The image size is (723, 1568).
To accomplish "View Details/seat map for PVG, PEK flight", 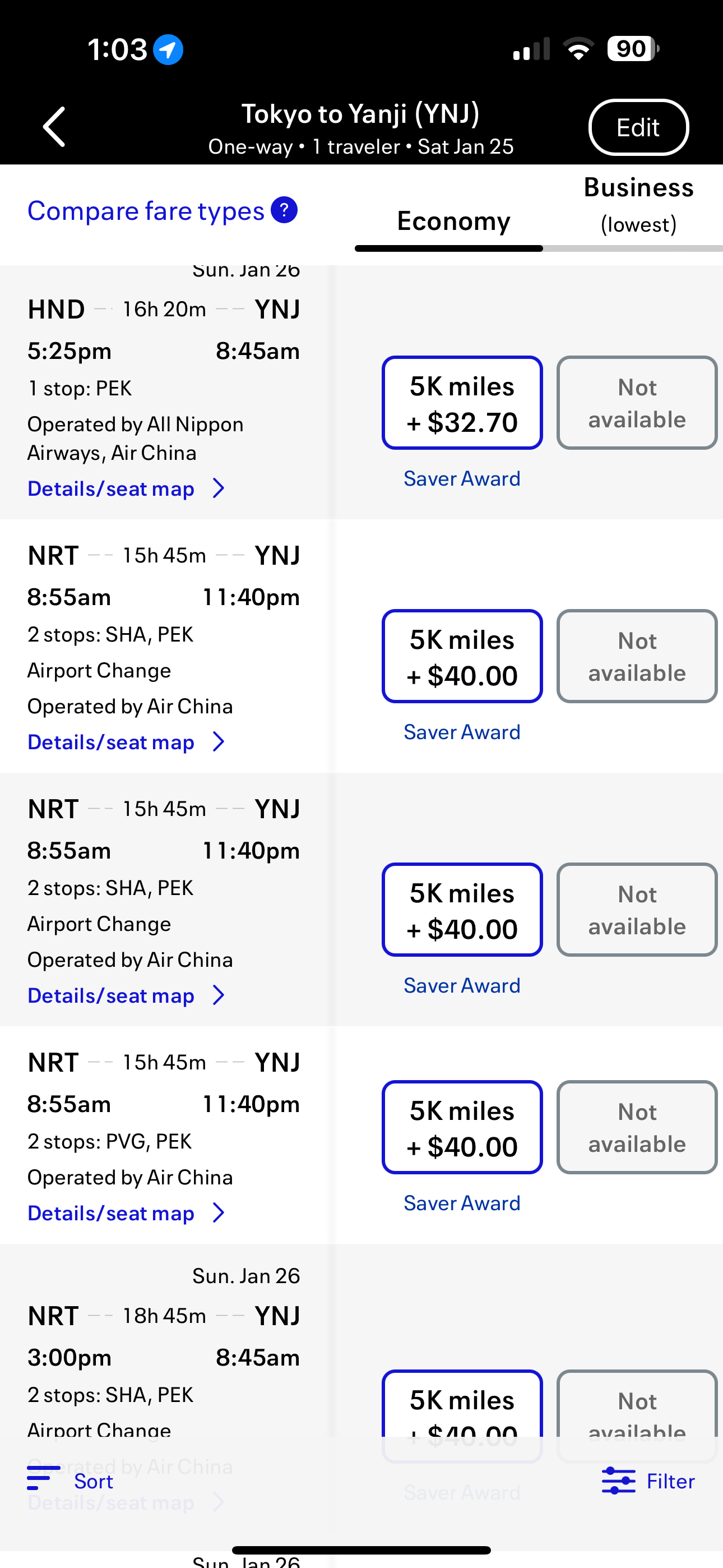I will coord(127,1212).
